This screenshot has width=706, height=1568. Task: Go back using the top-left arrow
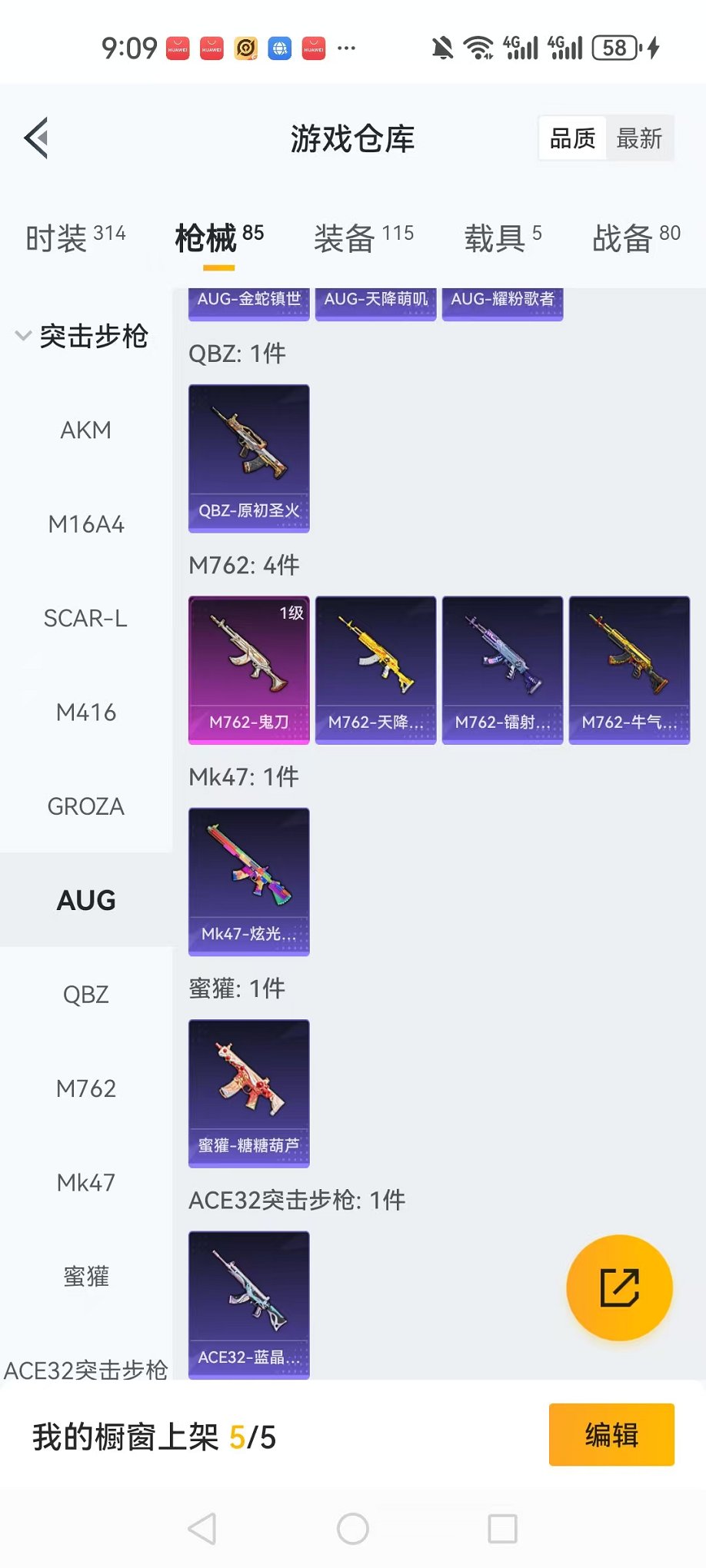coord(37,138)
